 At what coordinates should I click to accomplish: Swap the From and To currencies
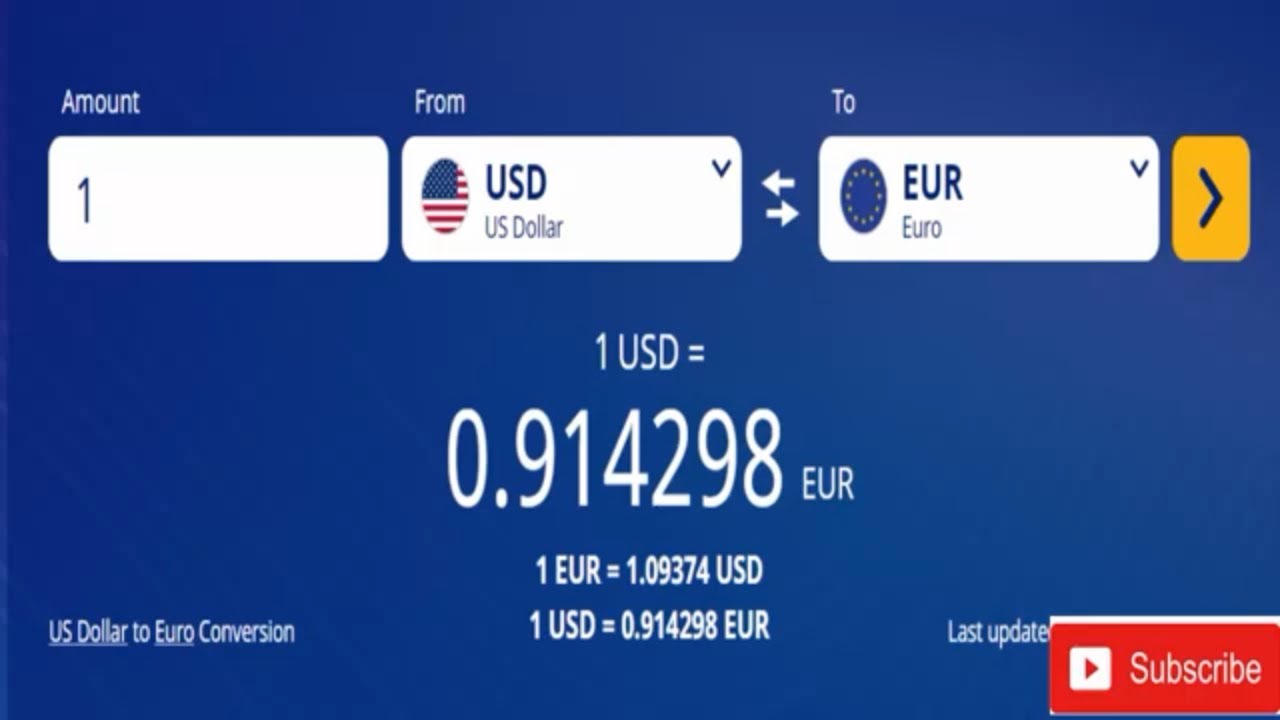pos(780,198)
